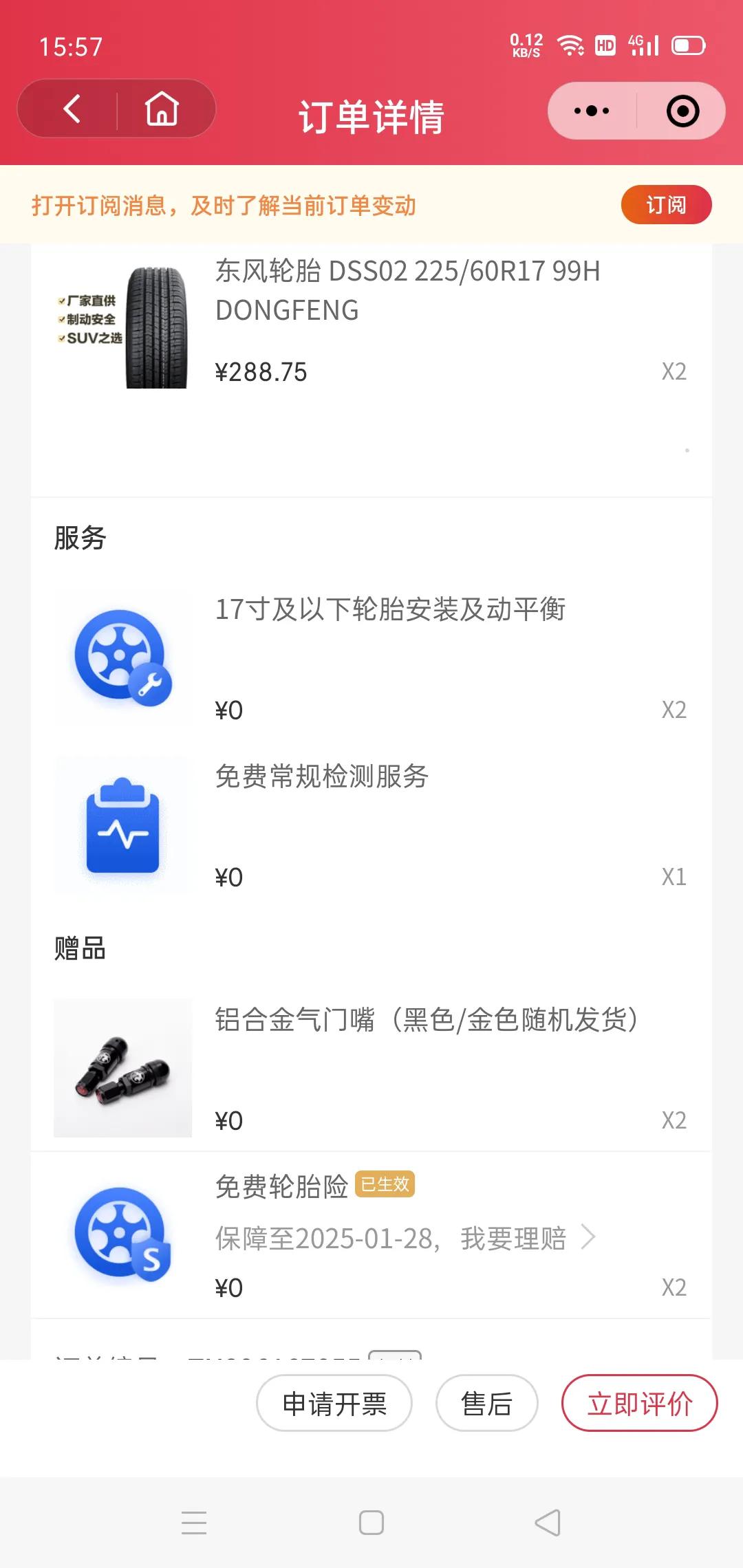Click the 申请开票 invoice button
Screen dimensions: 743x1568
point(335,1403)
